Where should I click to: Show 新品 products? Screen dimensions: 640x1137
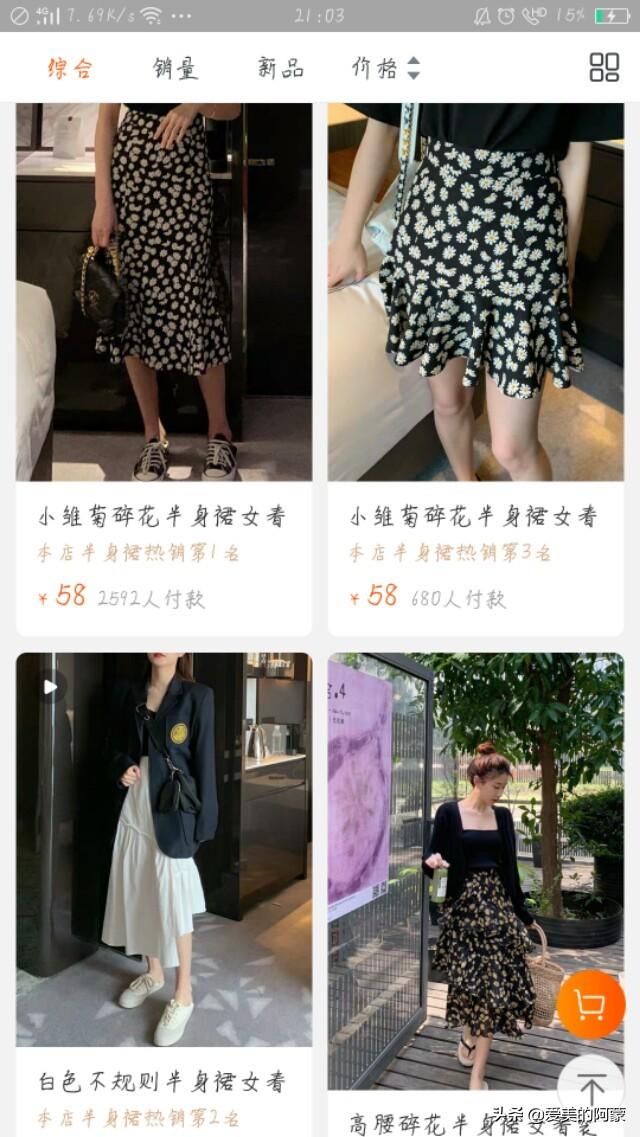point(280,68)
